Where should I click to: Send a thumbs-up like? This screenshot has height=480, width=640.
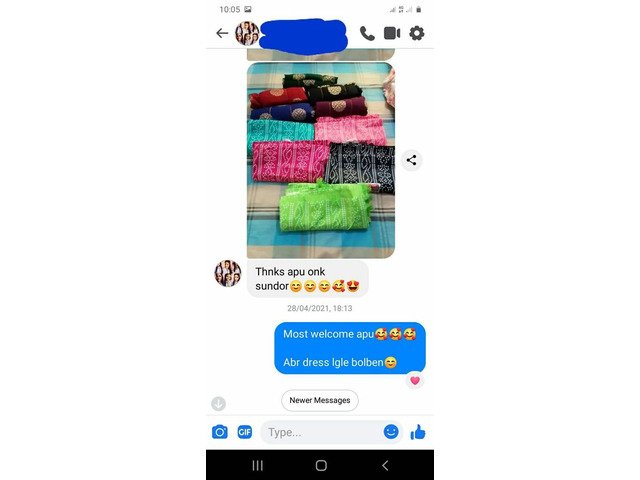coord(418,432)
